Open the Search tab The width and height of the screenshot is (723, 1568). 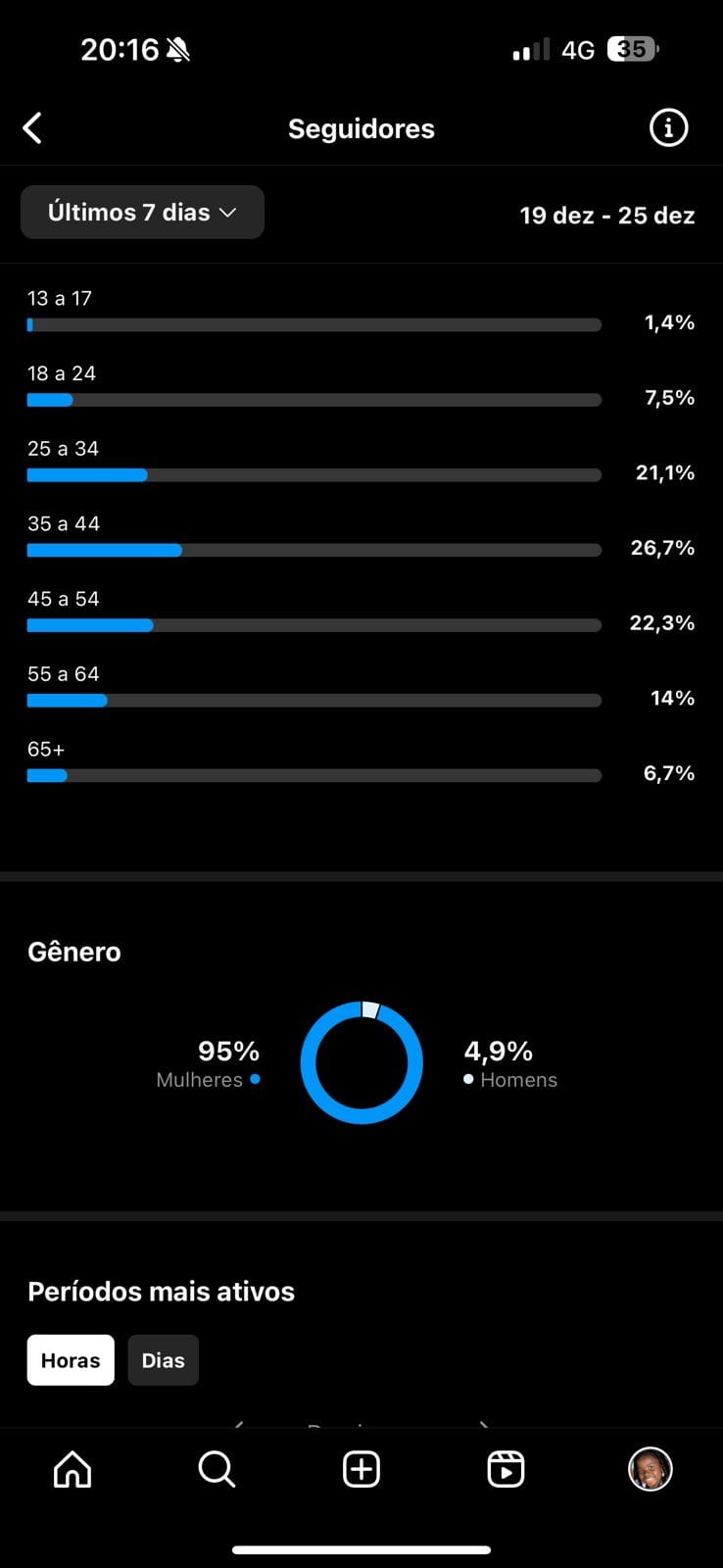[217, 1469]
